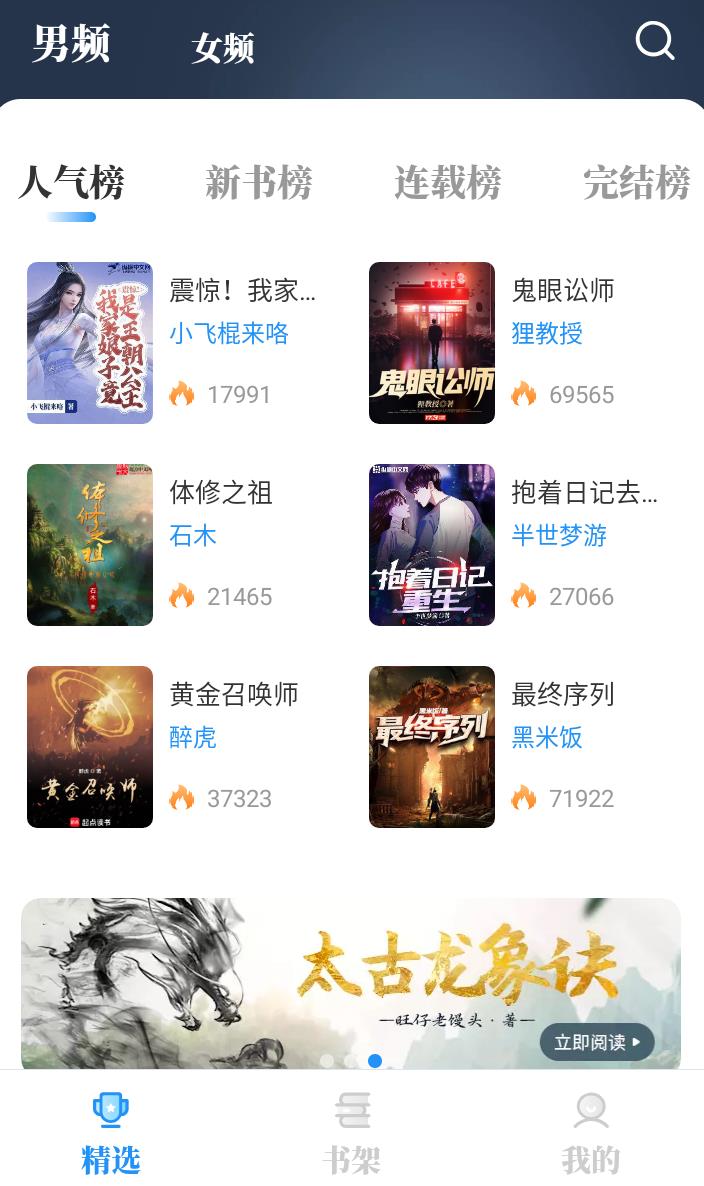Show the 连载榜 ranking list
This screenshot has height=1186, width=704.
tap(447, 183)
